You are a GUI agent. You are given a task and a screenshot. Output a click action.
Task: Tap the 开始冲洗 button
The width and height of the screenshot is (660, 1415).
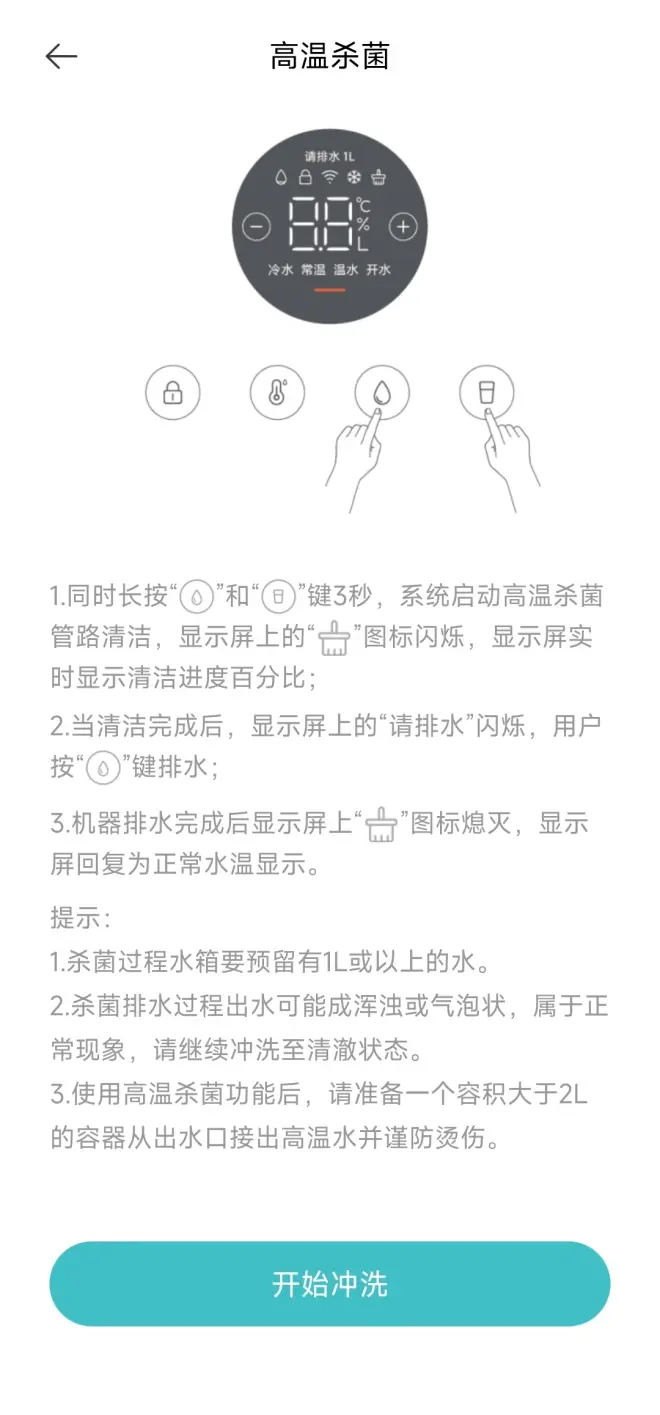[330, 1284]
